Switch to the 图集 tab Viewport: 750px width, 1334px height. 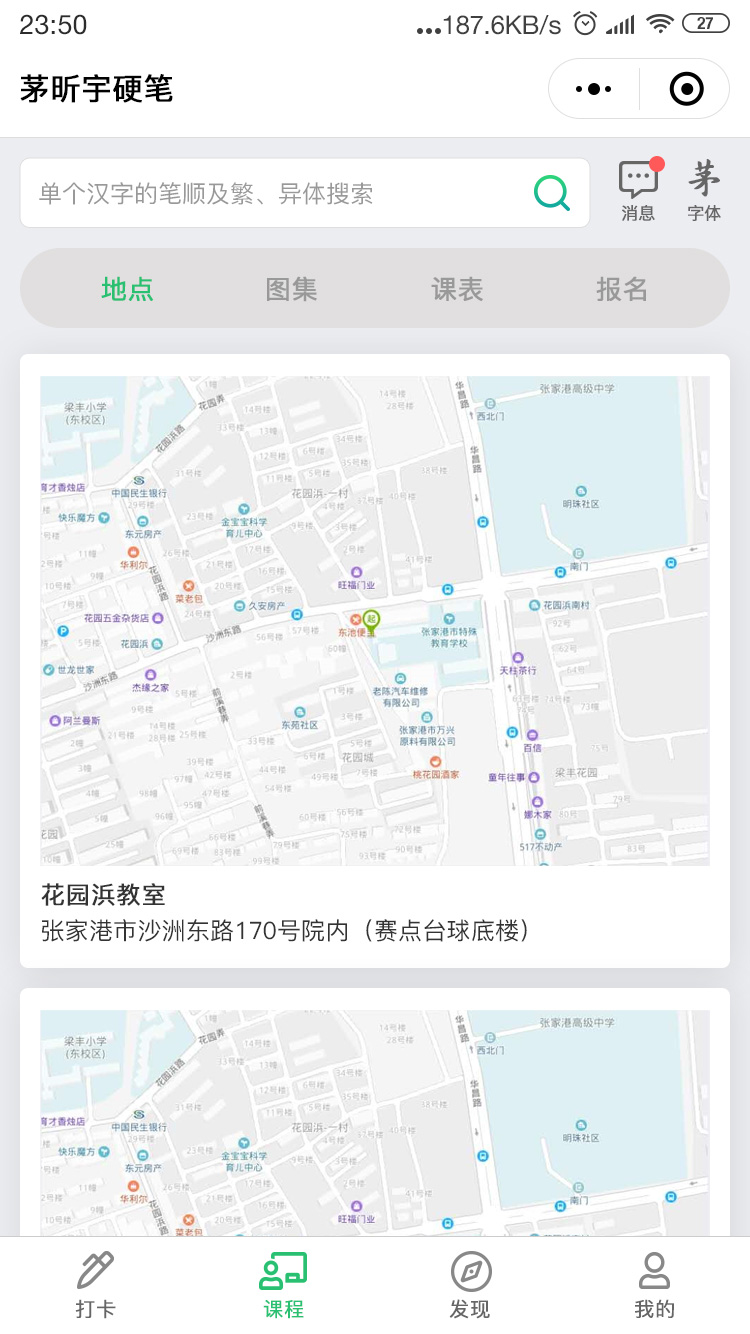[x=291, y=289]
